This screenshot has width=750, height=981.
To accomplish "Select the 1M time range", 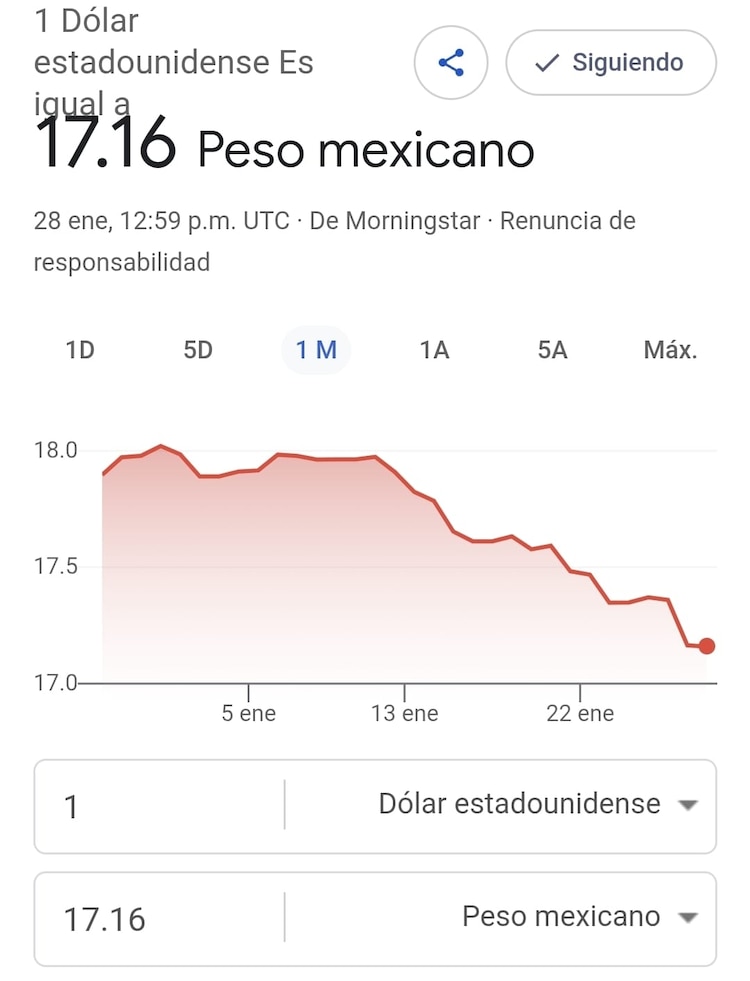I will coord(316,350).
